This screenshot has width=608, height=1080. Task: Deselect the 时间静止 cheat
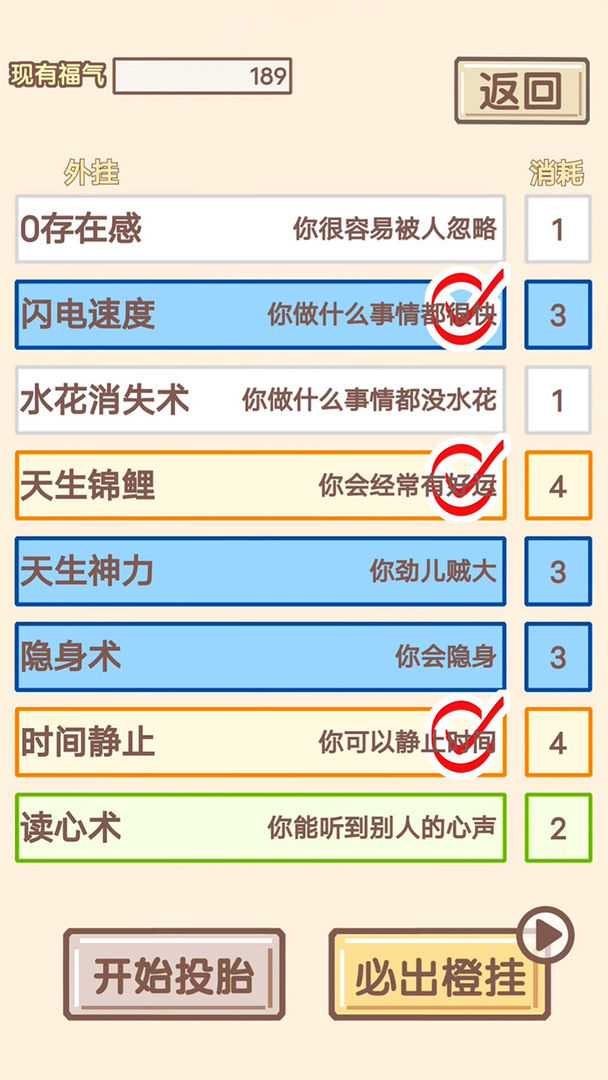click(x=260, y=743)
